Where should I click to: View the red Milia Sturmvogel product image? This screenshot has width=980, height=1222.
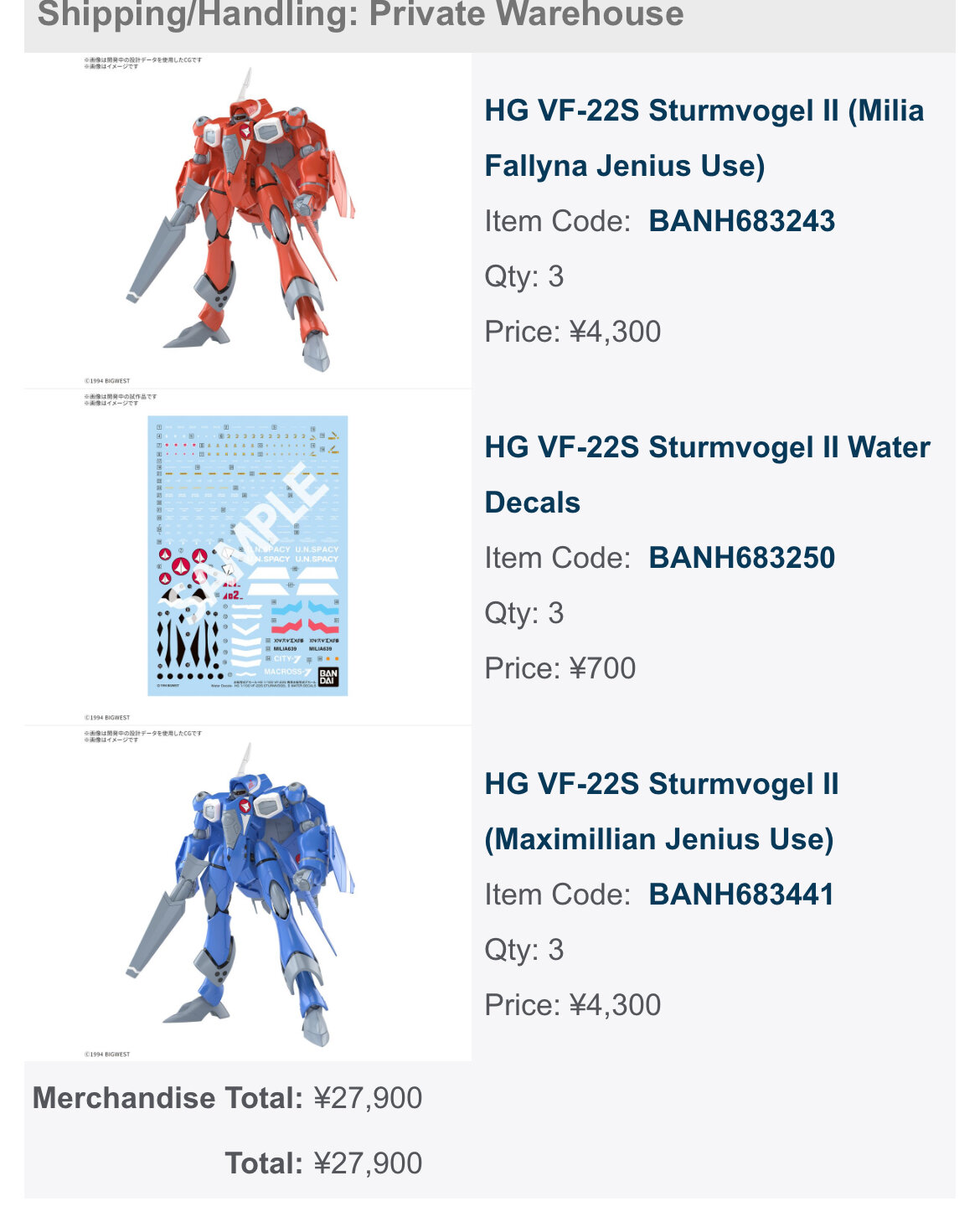pos(248,222)
